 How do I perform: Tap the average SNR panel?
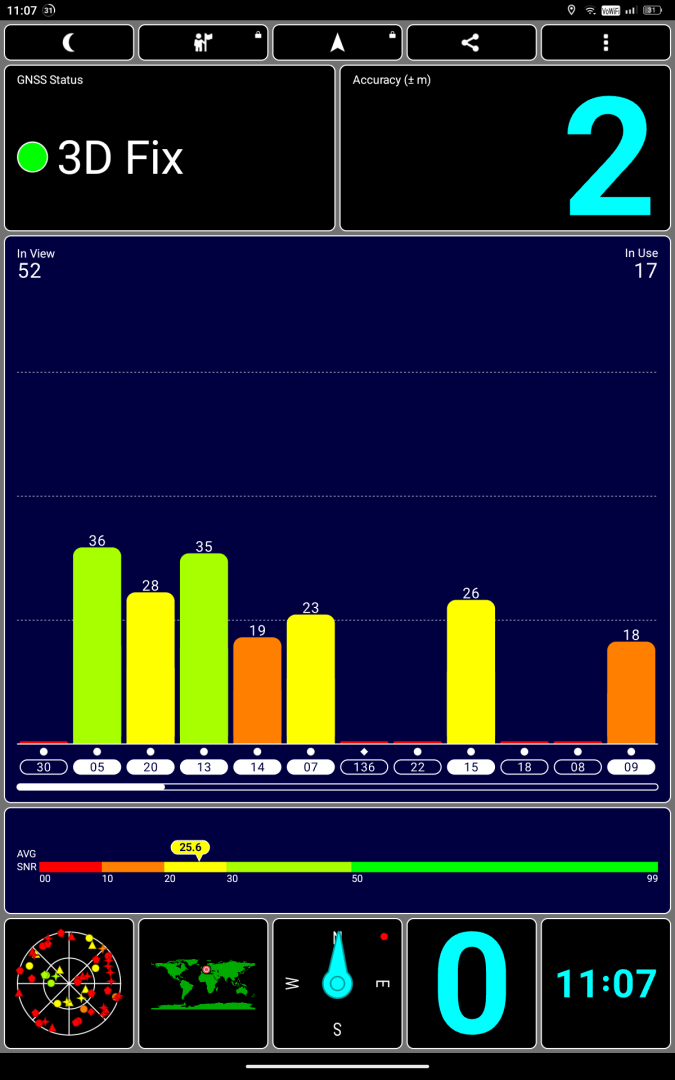click(338, 860)
